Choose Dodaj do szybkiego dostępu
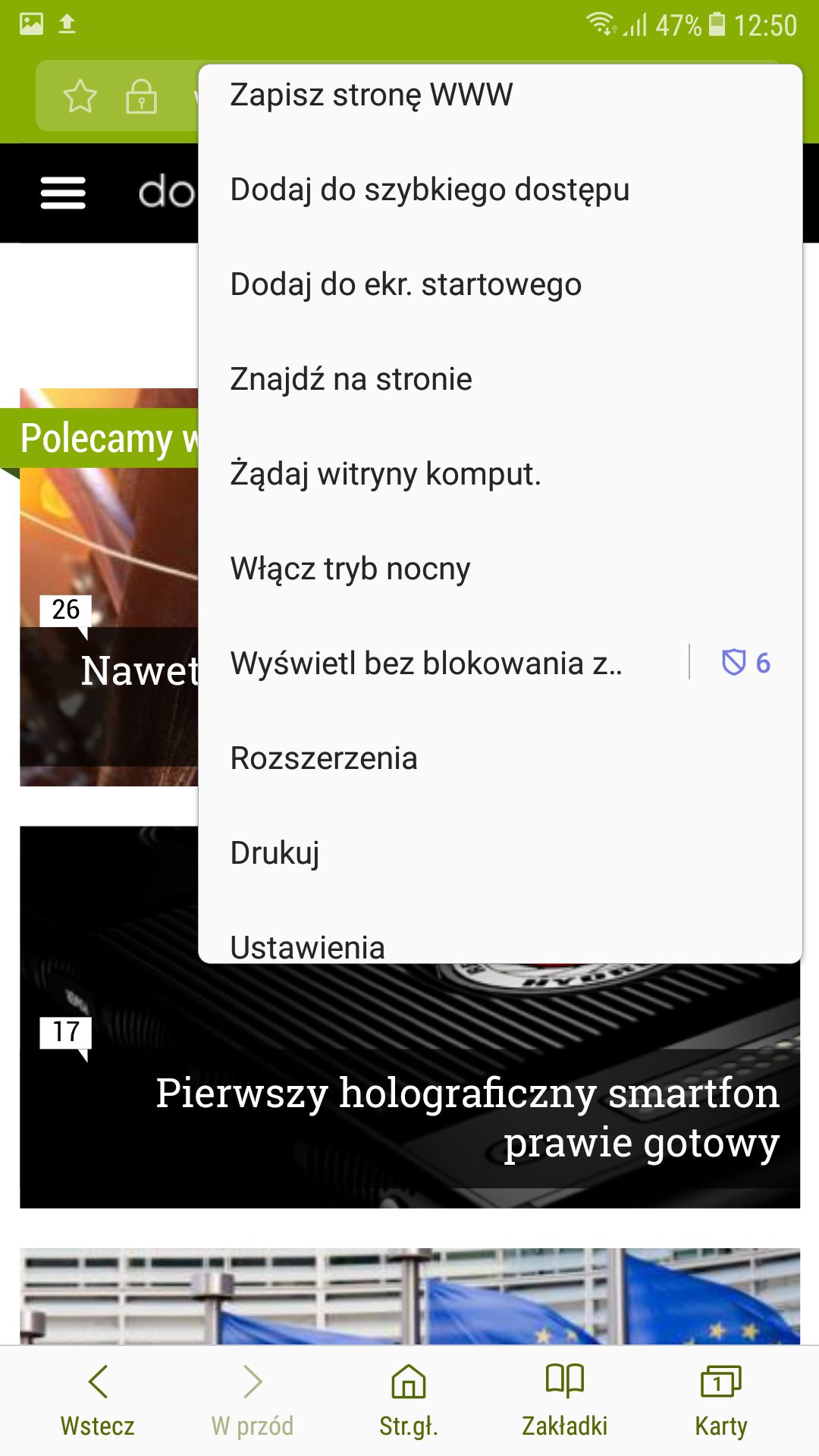 500,190
